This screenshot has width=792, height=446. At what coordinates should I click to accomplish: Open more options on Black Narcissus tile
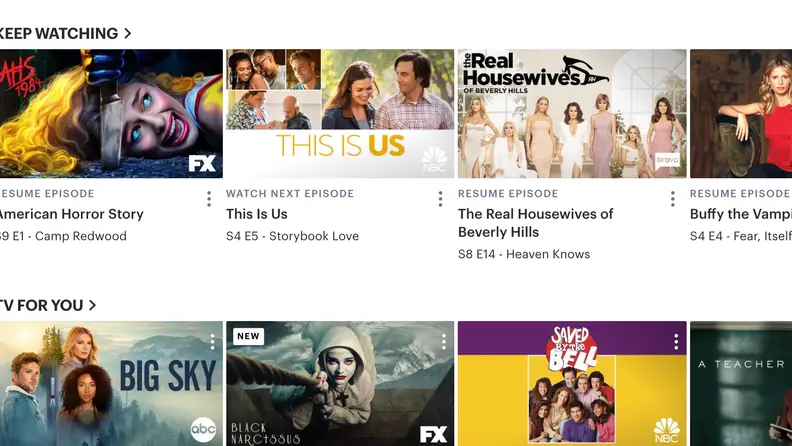click(x=443, y=342)
